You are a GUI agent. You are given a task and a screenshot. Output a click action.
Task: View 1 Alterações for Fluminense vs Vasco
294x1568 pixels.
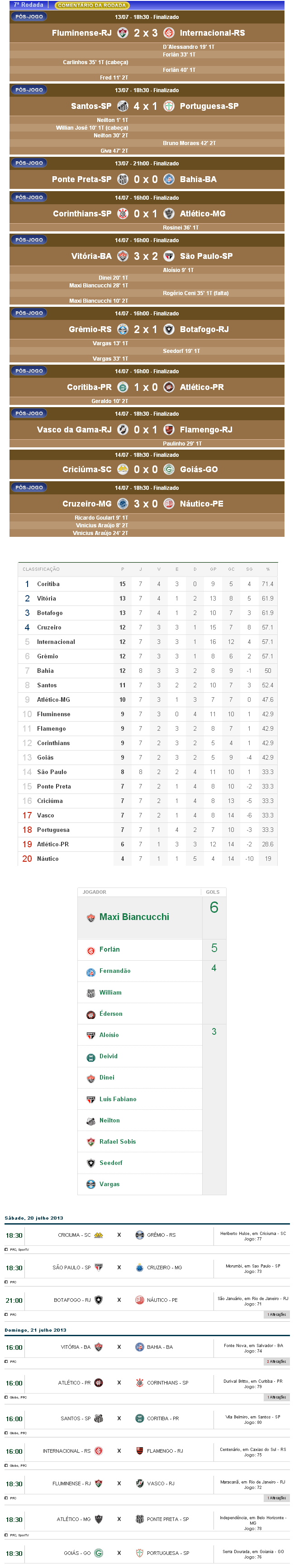(x=277, y=1498)
